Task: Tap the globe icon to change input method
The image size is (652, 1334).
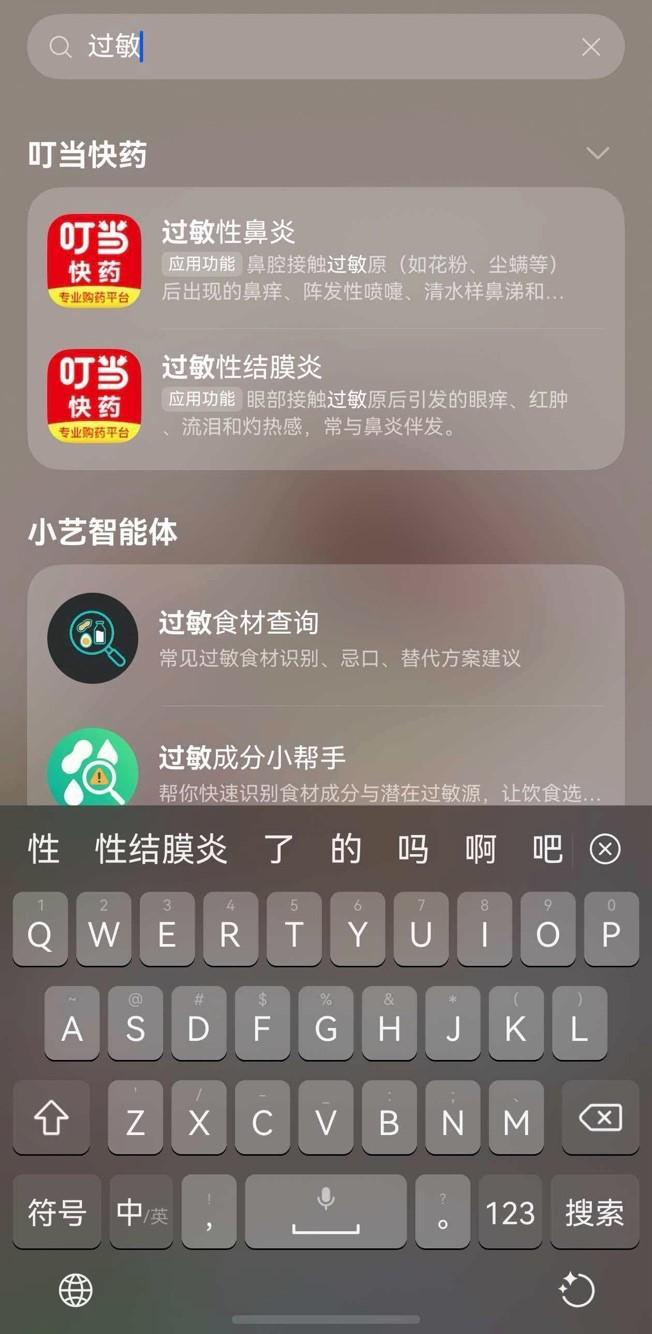Action: pyautogui.click(x=76, y=1290)
